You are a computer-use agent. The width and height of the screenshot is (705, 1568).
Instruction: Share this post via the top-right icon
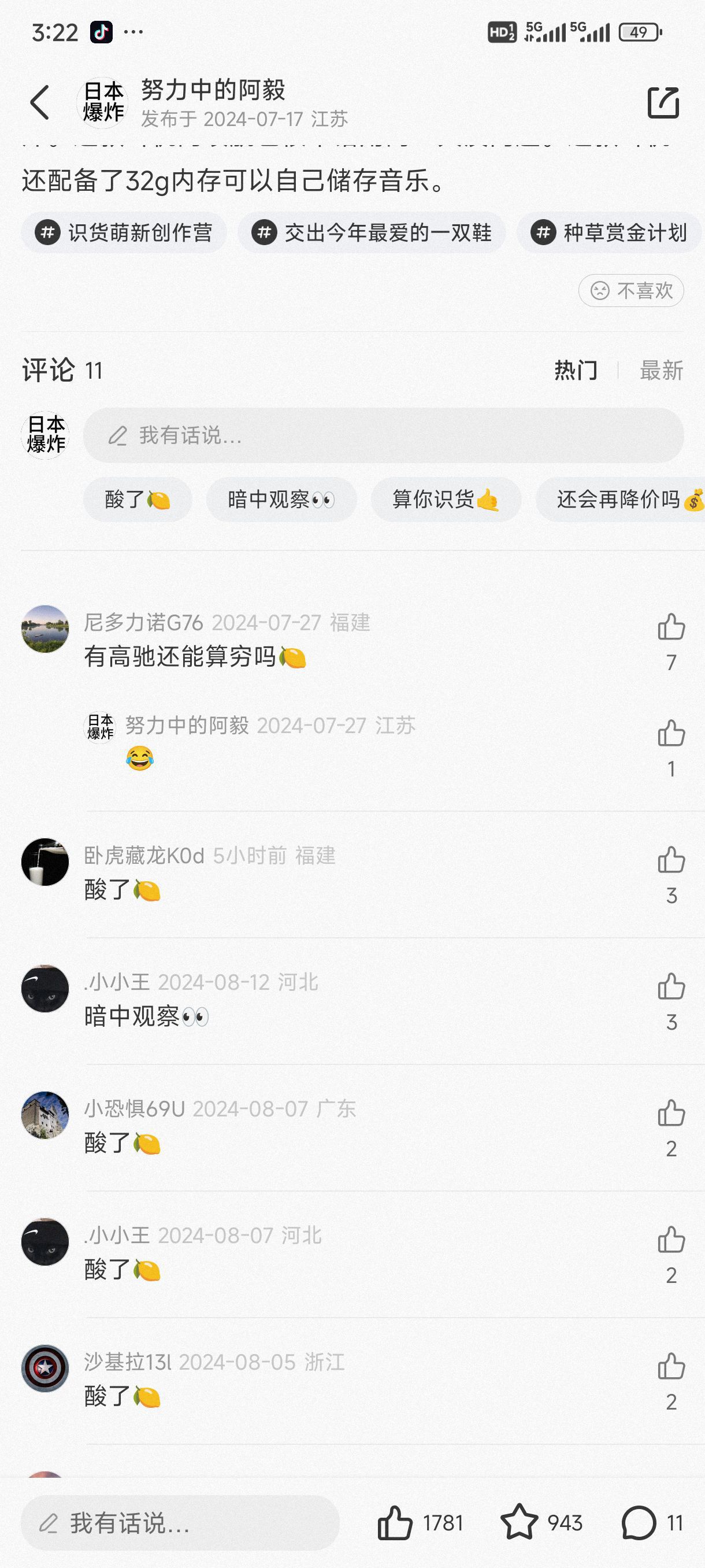[662, 102]
